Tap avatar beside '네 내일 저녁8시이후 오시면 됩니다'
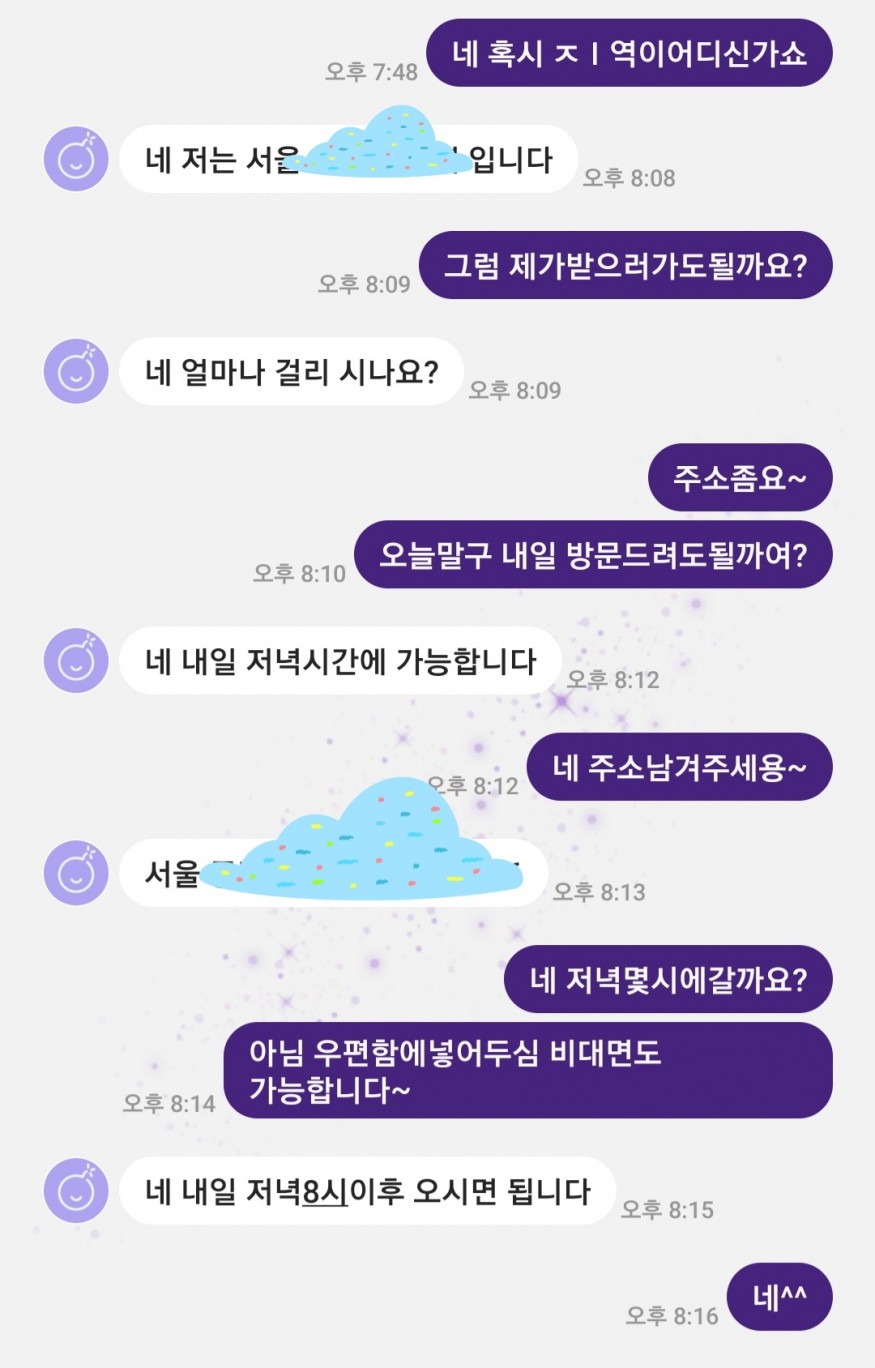Image resolution: width=875 pixels, height=1368 pixels. 76,1190
